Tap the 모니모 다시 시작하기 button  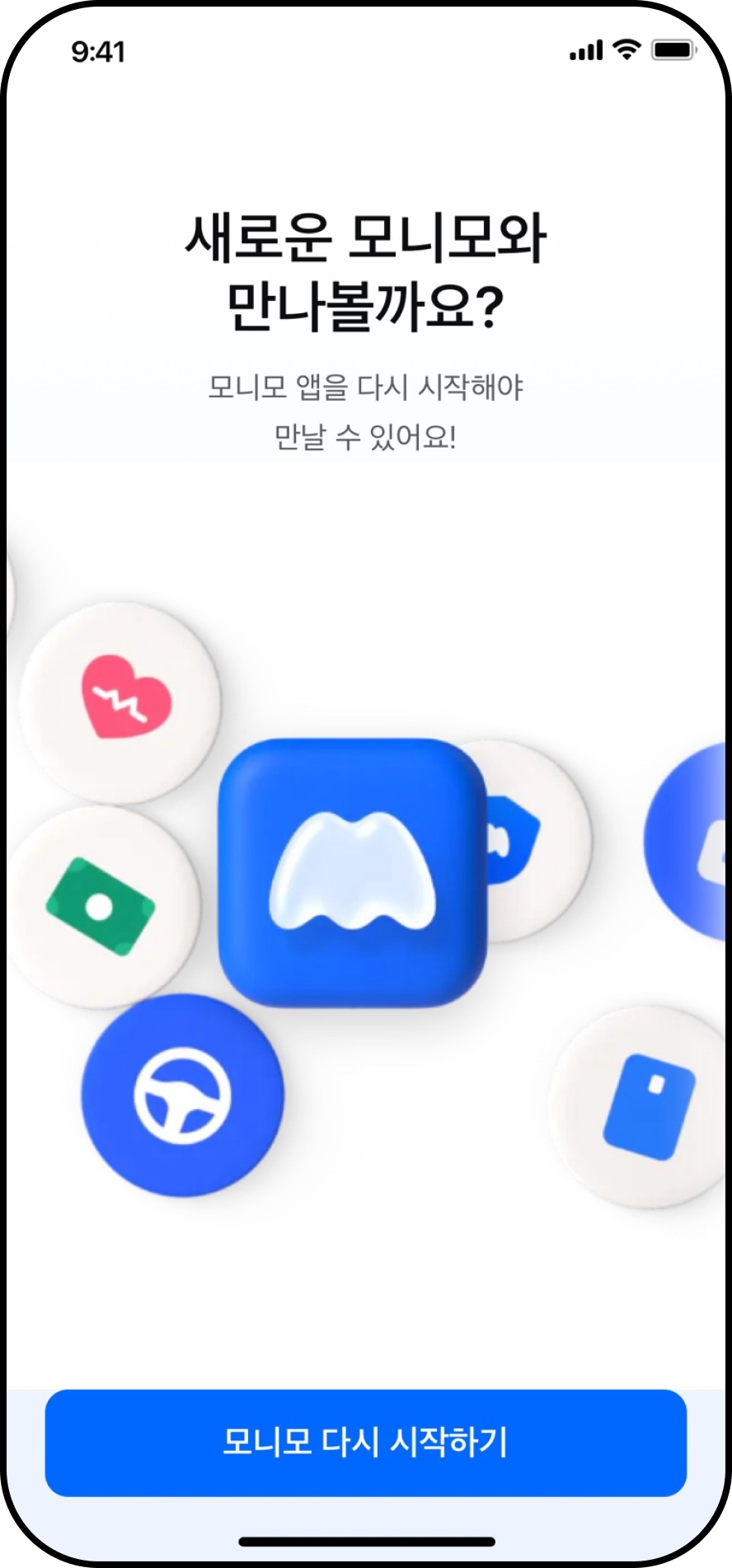point(365,1442)
